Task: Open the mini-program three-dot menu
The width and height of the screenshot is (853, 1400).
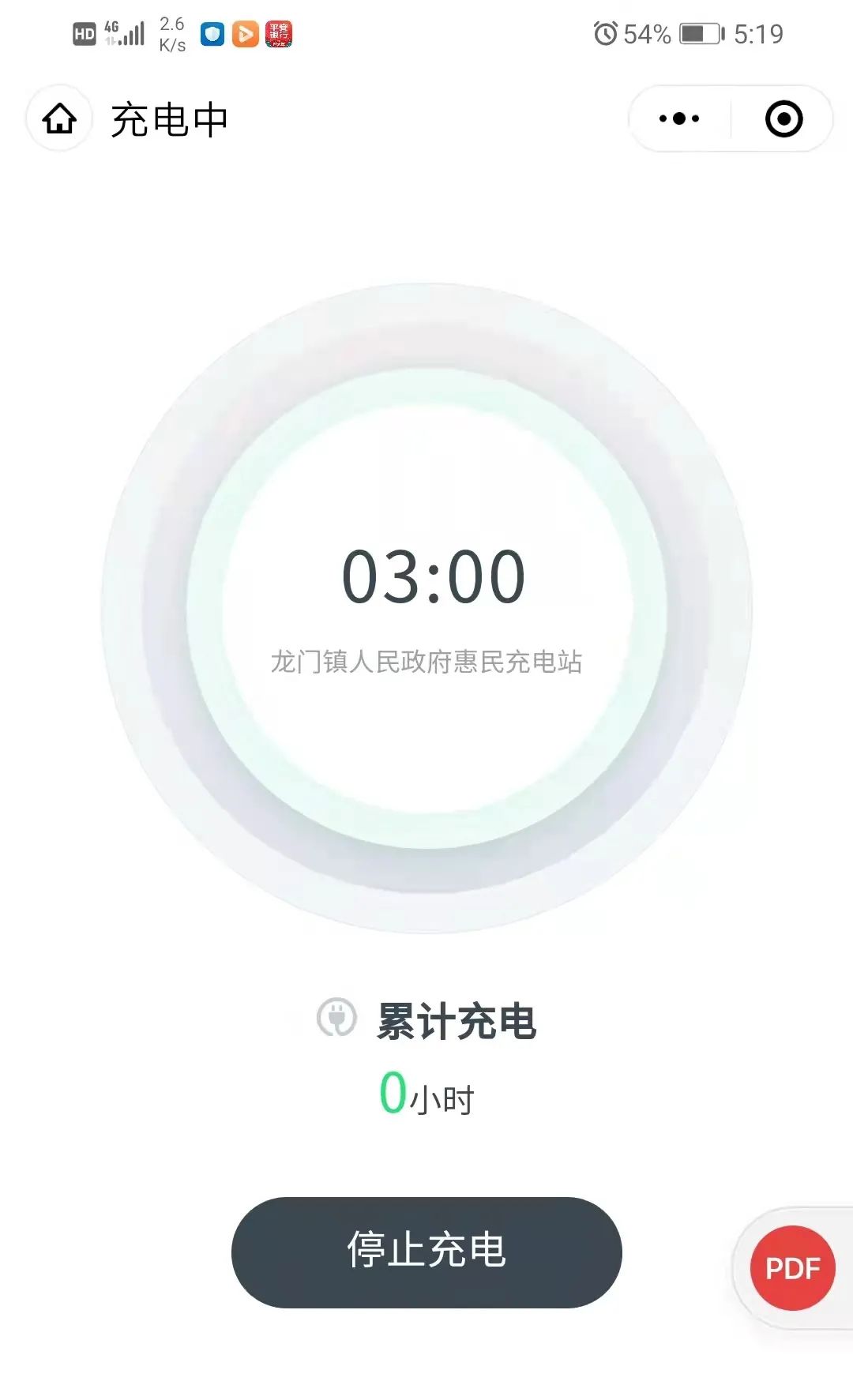Action: click(x=678, y=118)
